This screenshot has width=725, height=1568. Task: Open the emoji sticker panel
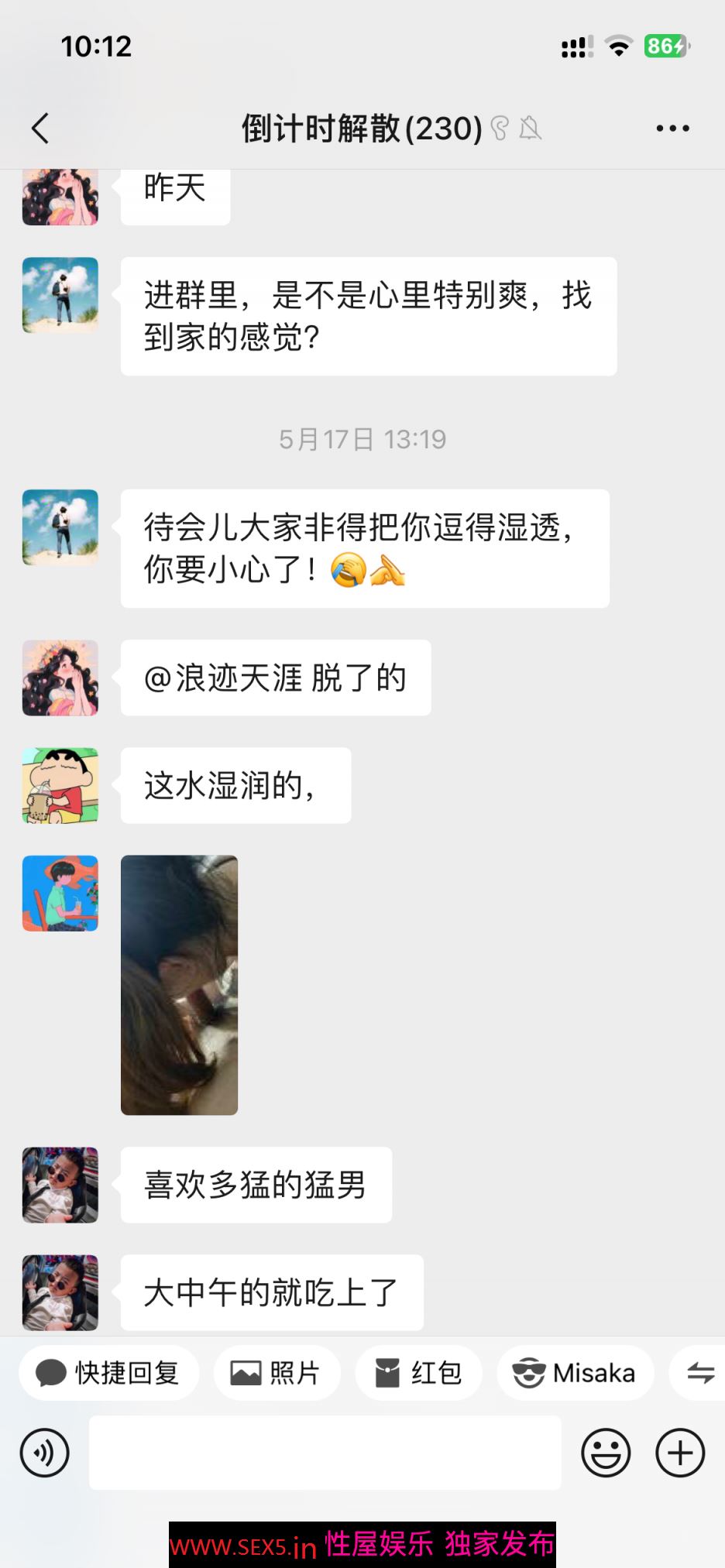[x=606, y=1453]
